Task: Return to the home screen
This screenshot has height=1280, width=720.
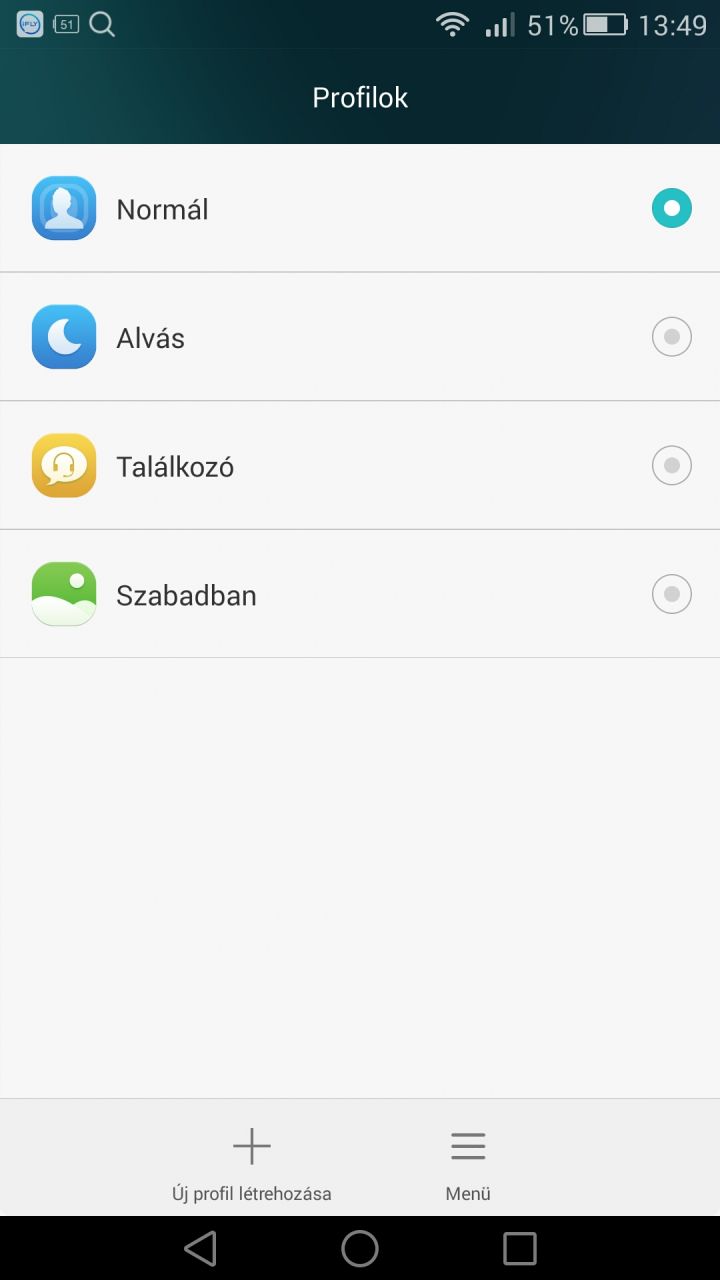Action: click(360, 1248)
